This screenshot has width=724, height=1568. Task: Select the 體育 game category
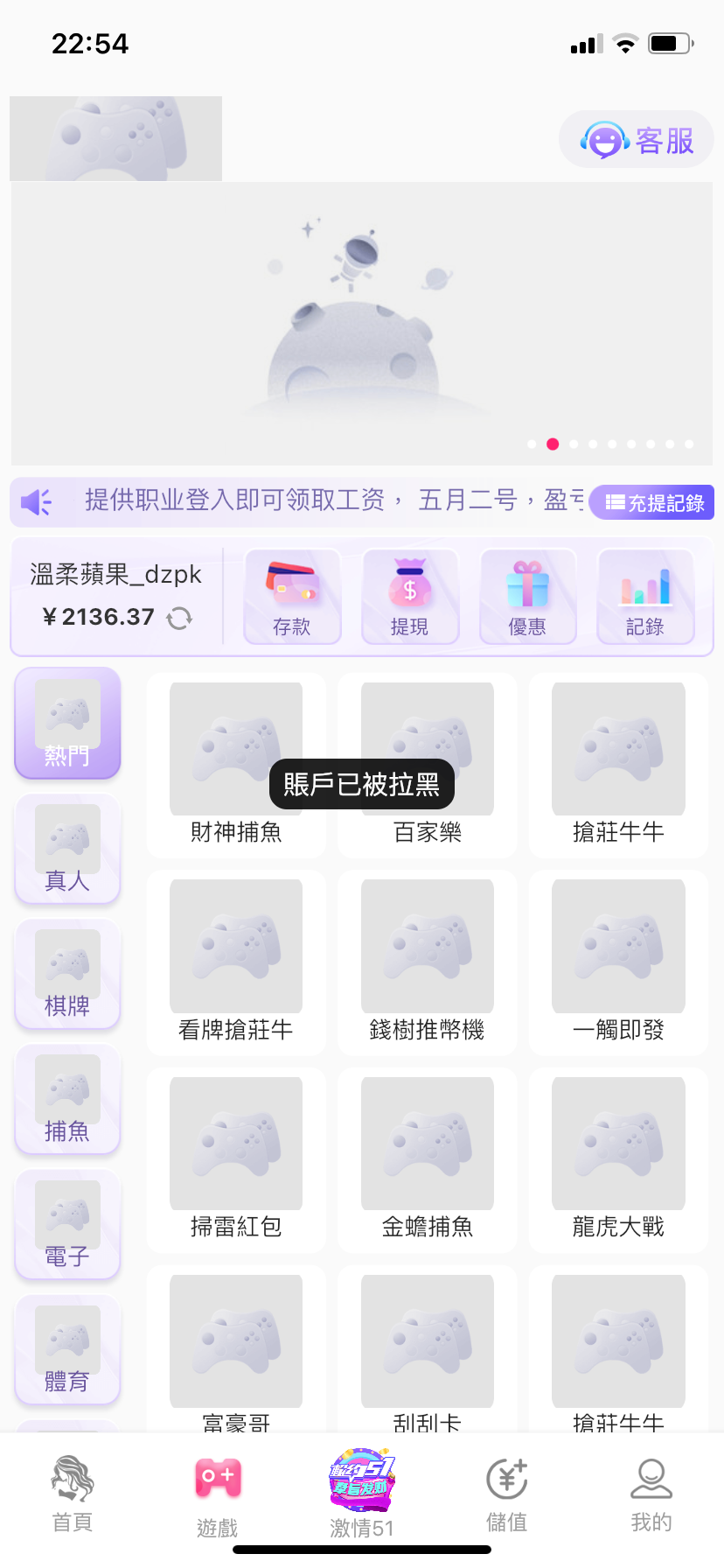pyautogui.click(x=67, y=1349)
